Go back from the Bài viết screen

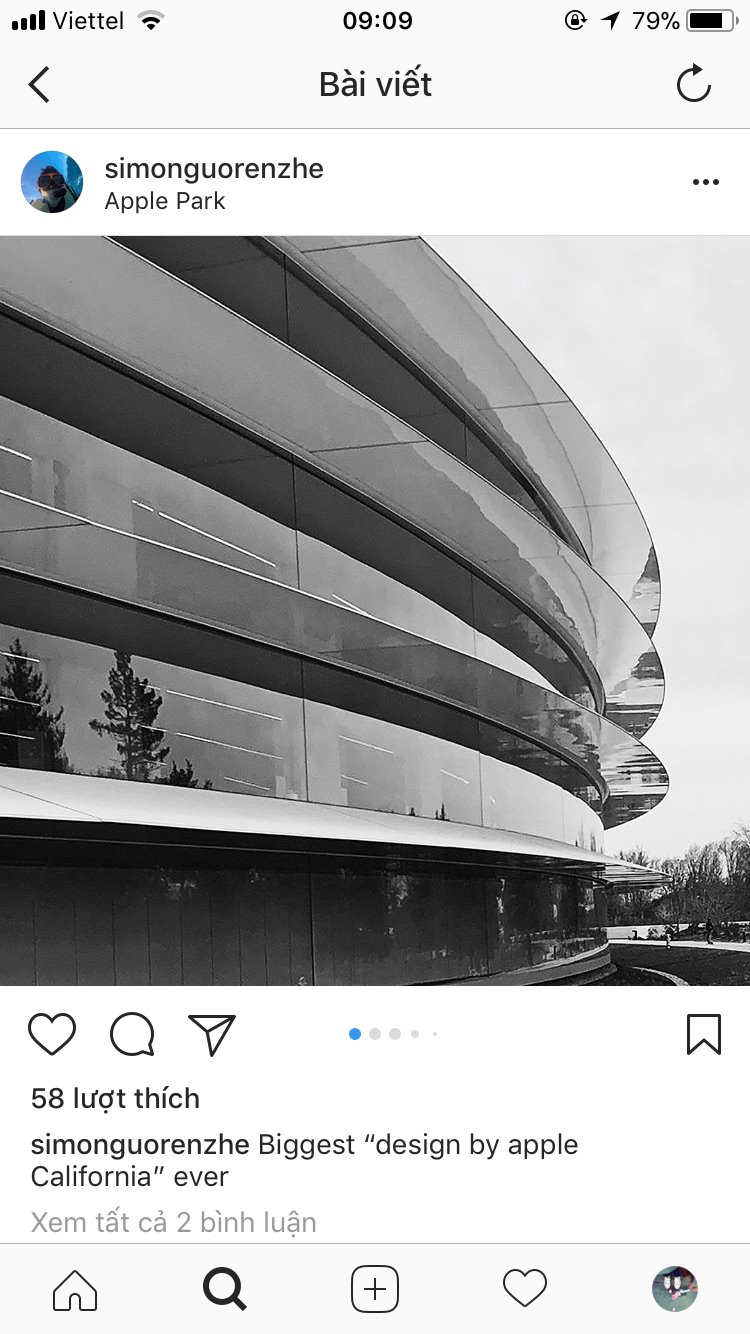click(39, 85)
